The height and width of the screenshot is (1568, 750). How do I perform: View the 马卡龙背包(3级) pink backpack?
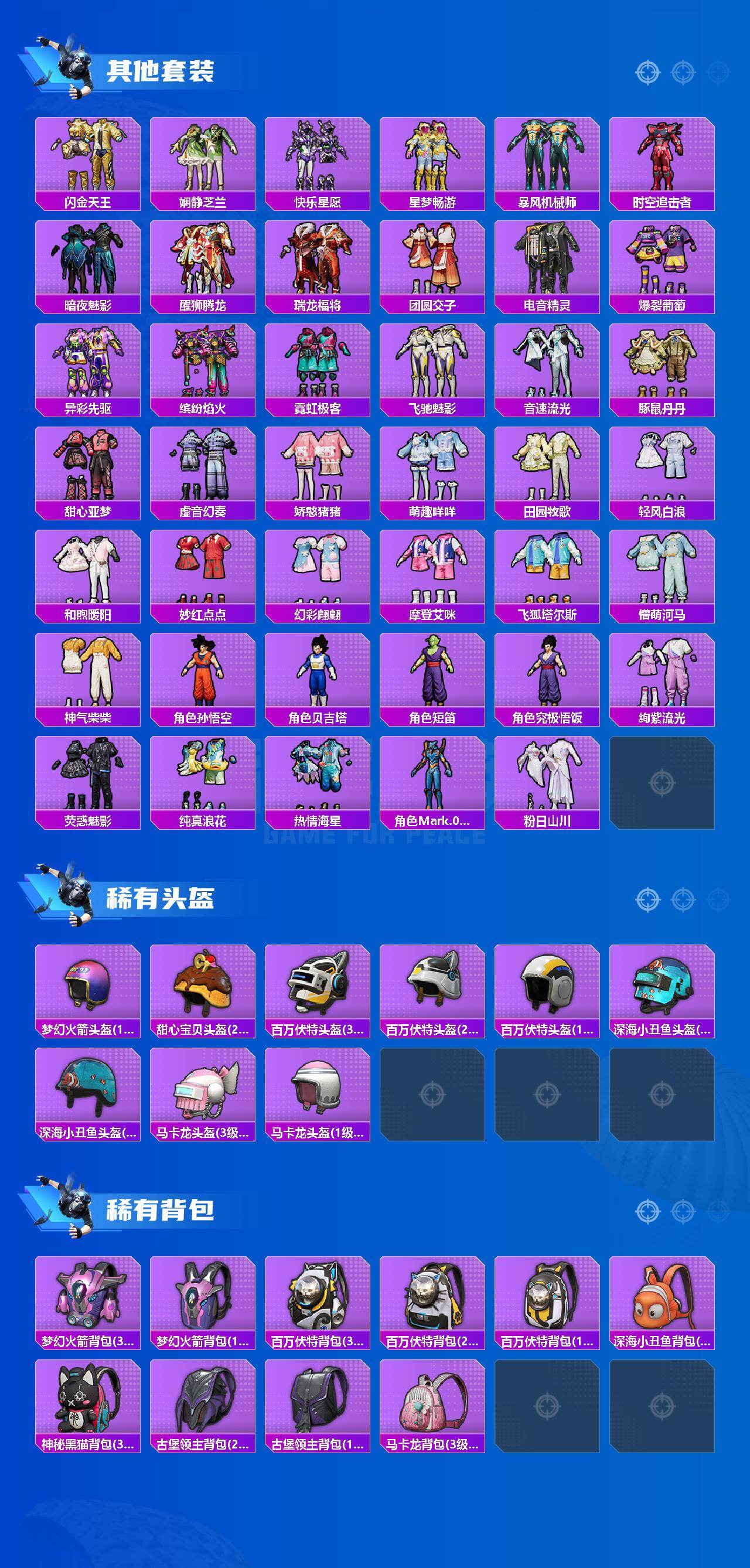[x=437, y=1394]
